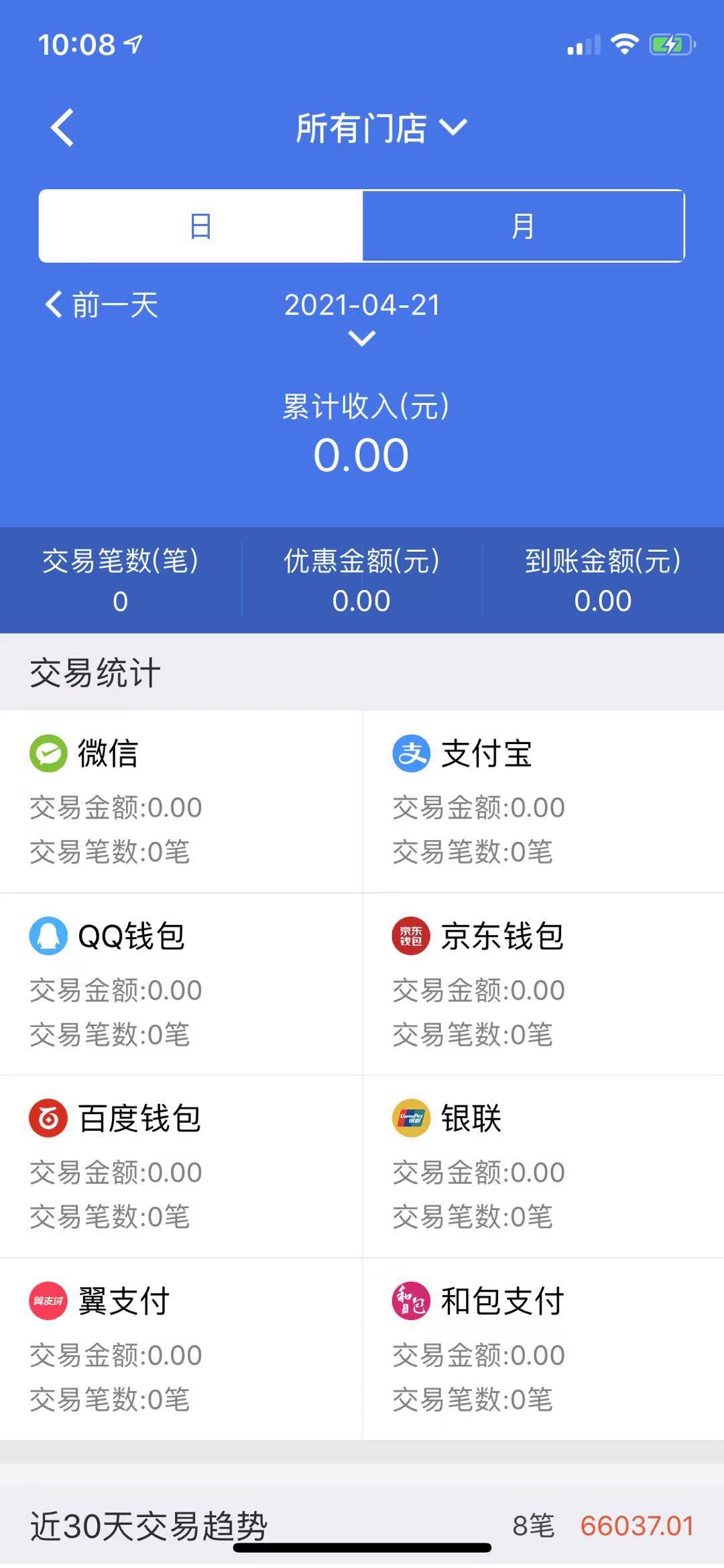Go to 前一天 (previous day)

[102, 305]
